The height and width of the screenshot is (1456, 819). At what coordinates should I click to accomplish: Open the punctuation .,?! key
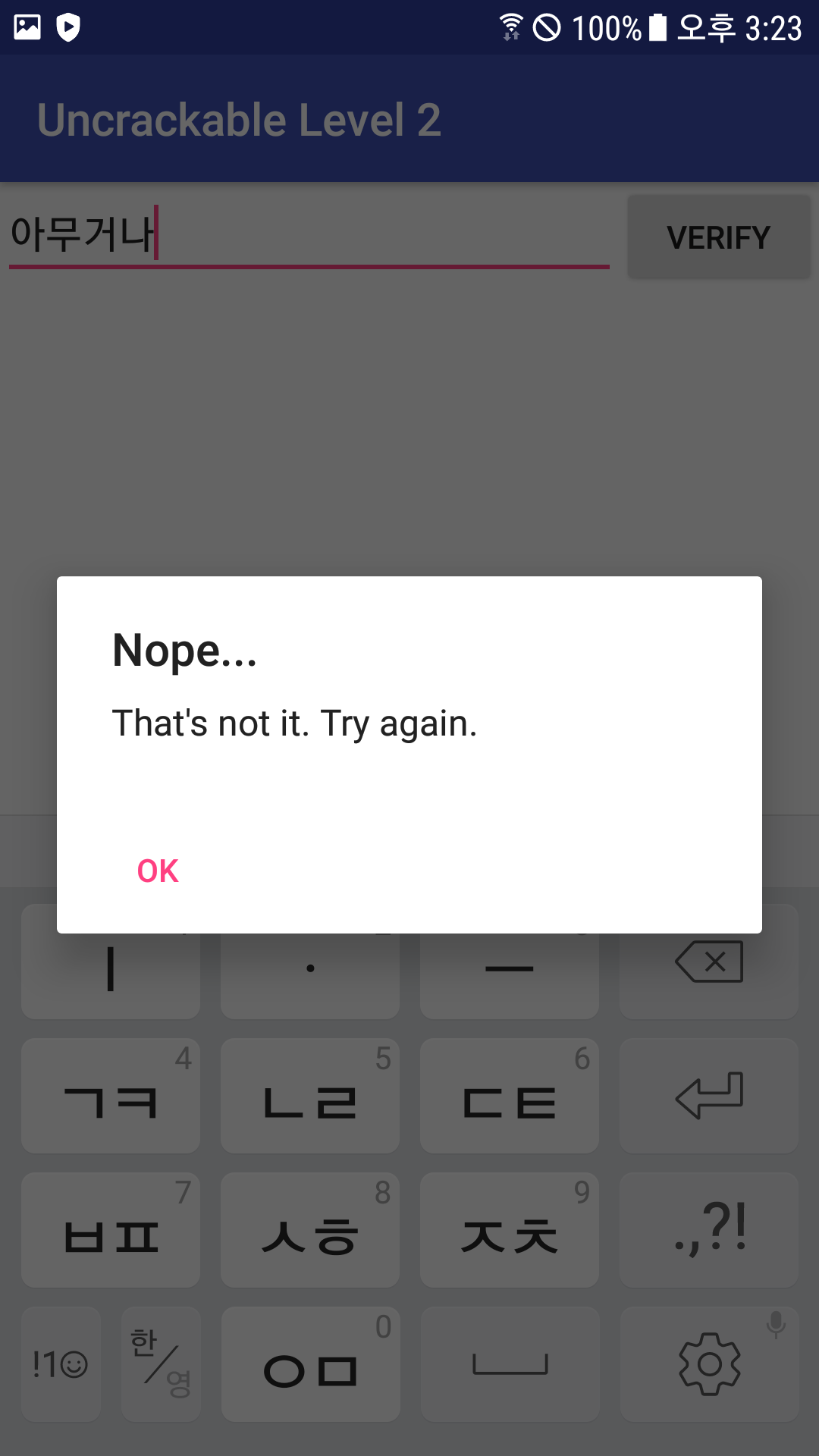click(x=708, y=1230)
